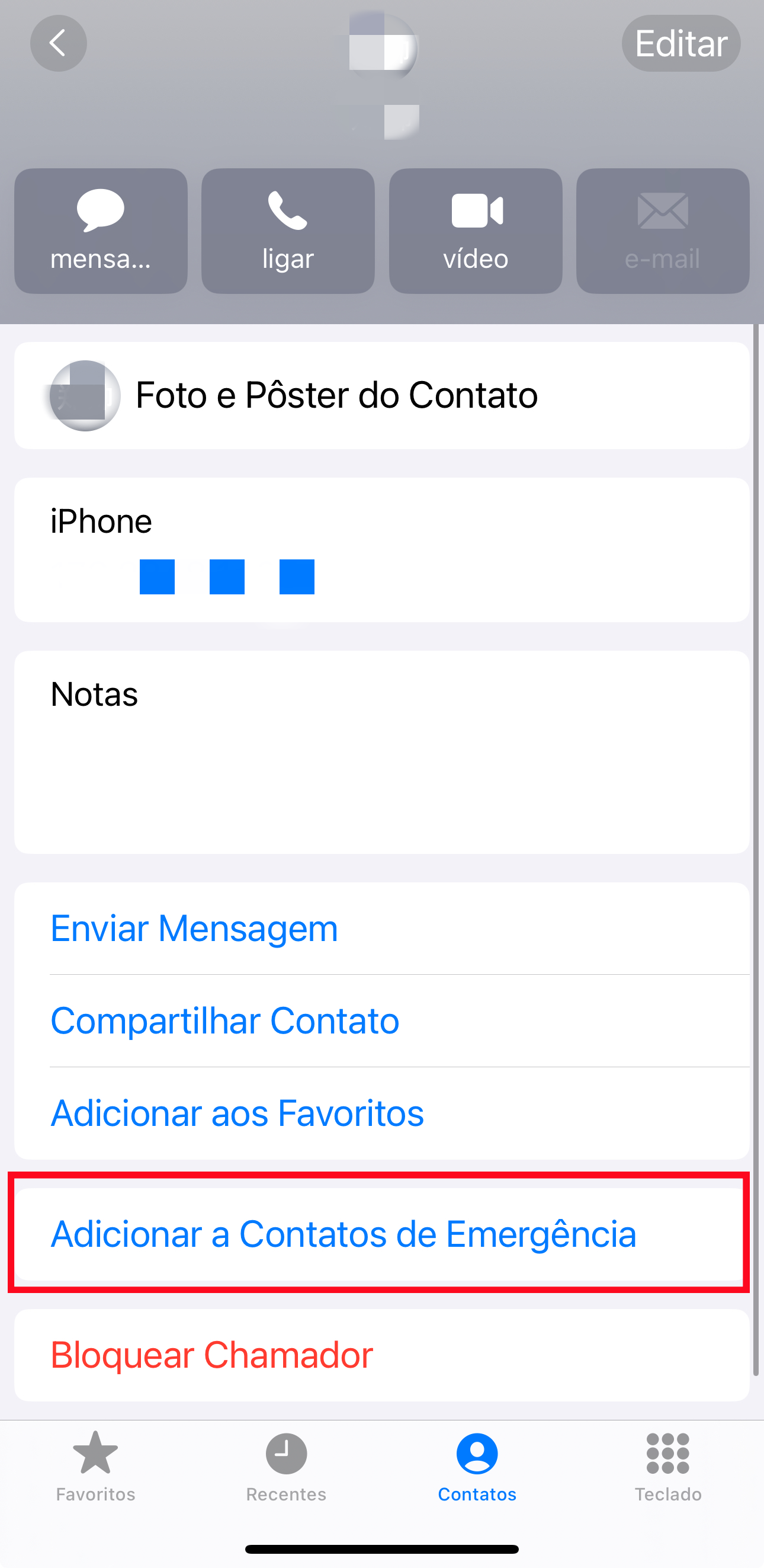The height and width of the screenshot is (1568, 764).
Task: Switch to the Recentes tab
Action: pyautogui.click(x=286, y=1473)
